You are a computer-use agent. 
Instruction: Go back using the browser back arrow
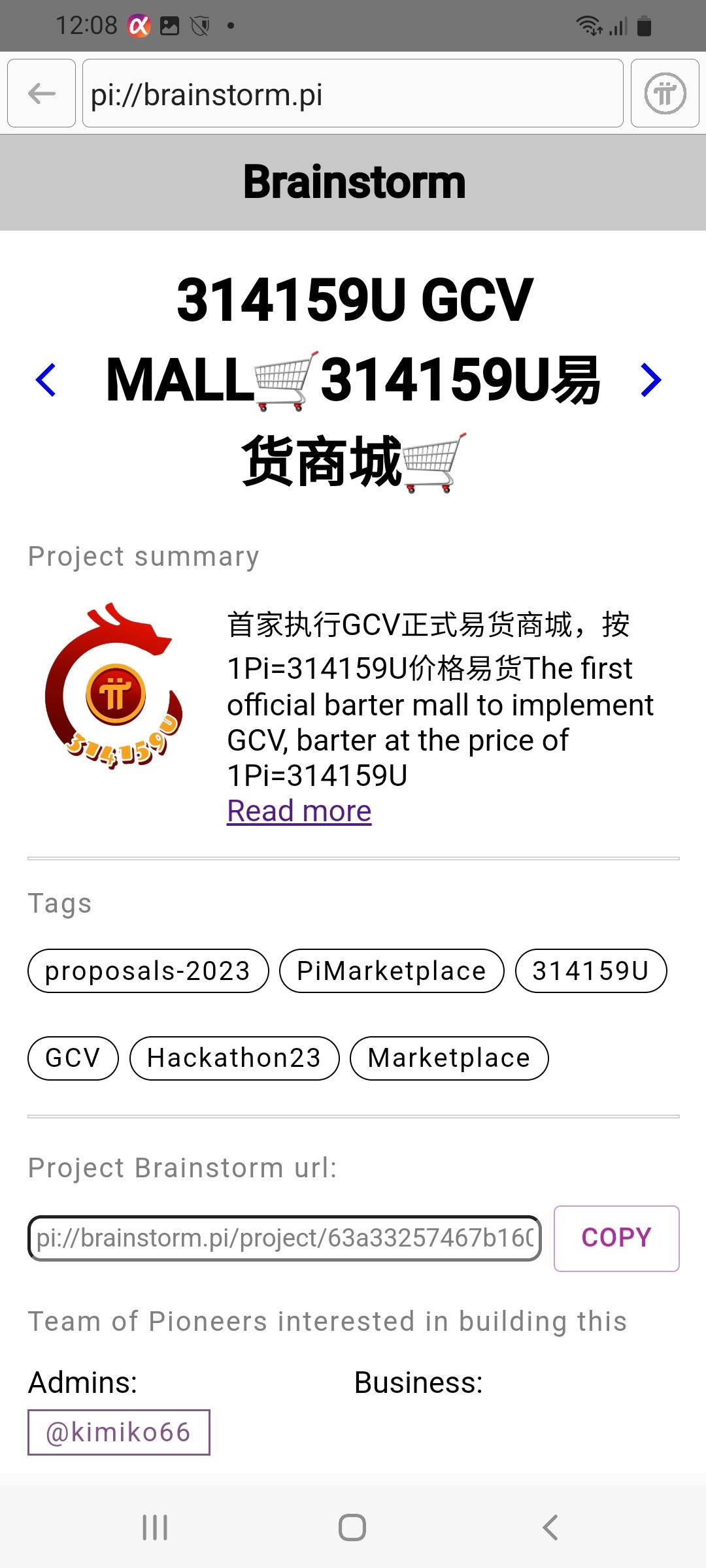(x=42, y=93)
